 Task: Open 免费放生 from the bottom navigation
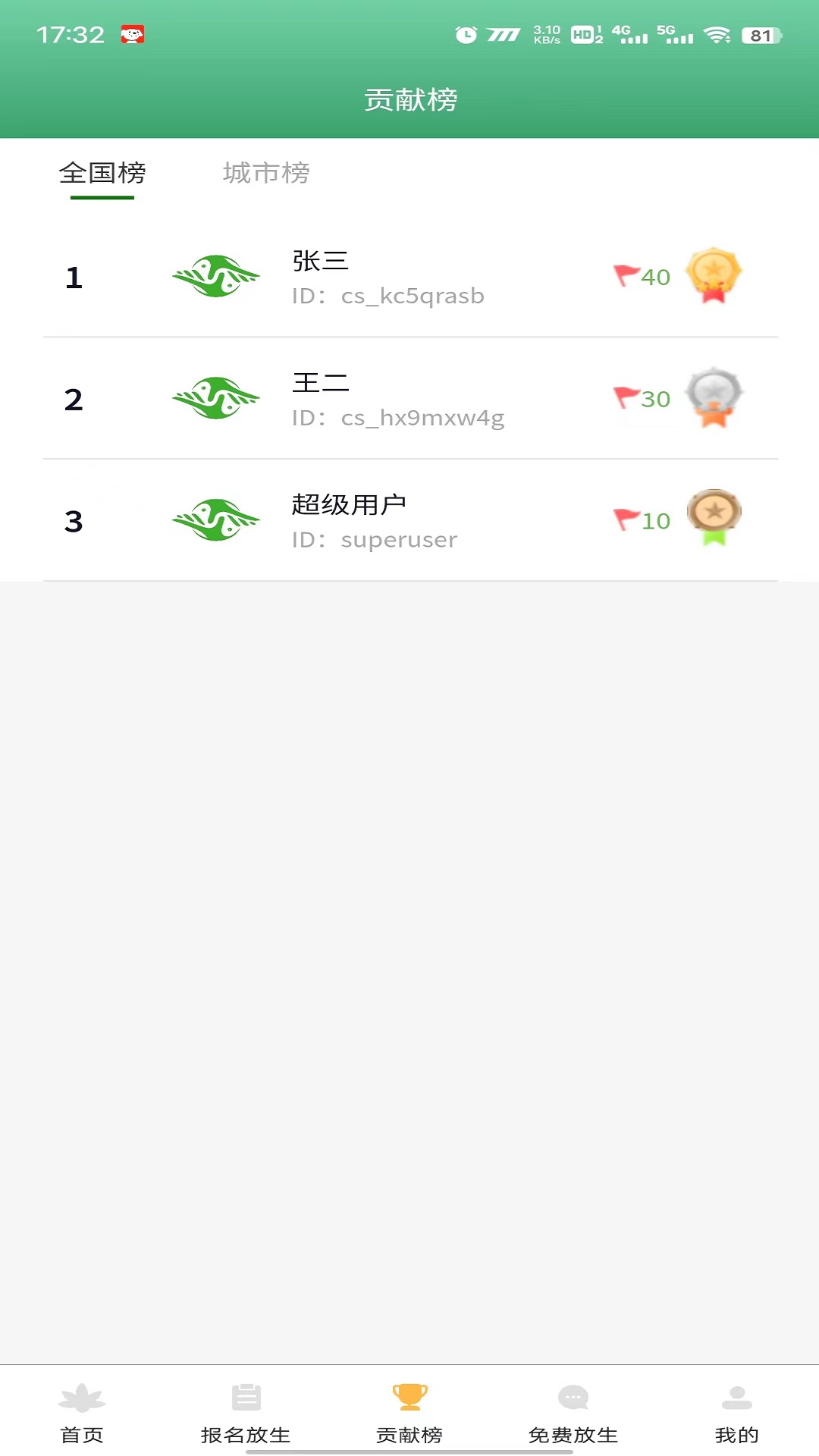(x=573, y=1429)
